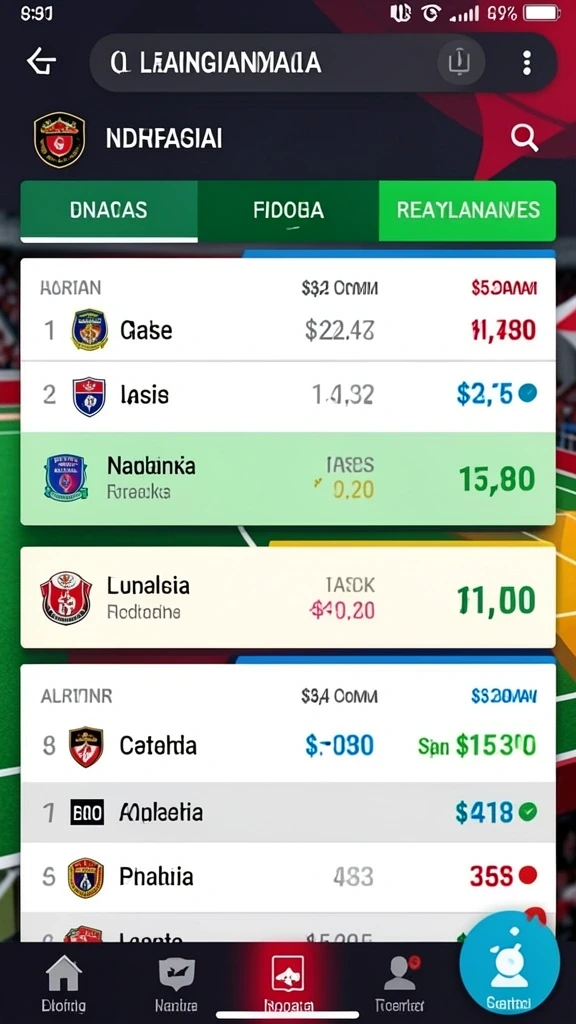This screenshot has width=576, height=1024.
Task: Open the Iasis team row
Action: [288, 395]
